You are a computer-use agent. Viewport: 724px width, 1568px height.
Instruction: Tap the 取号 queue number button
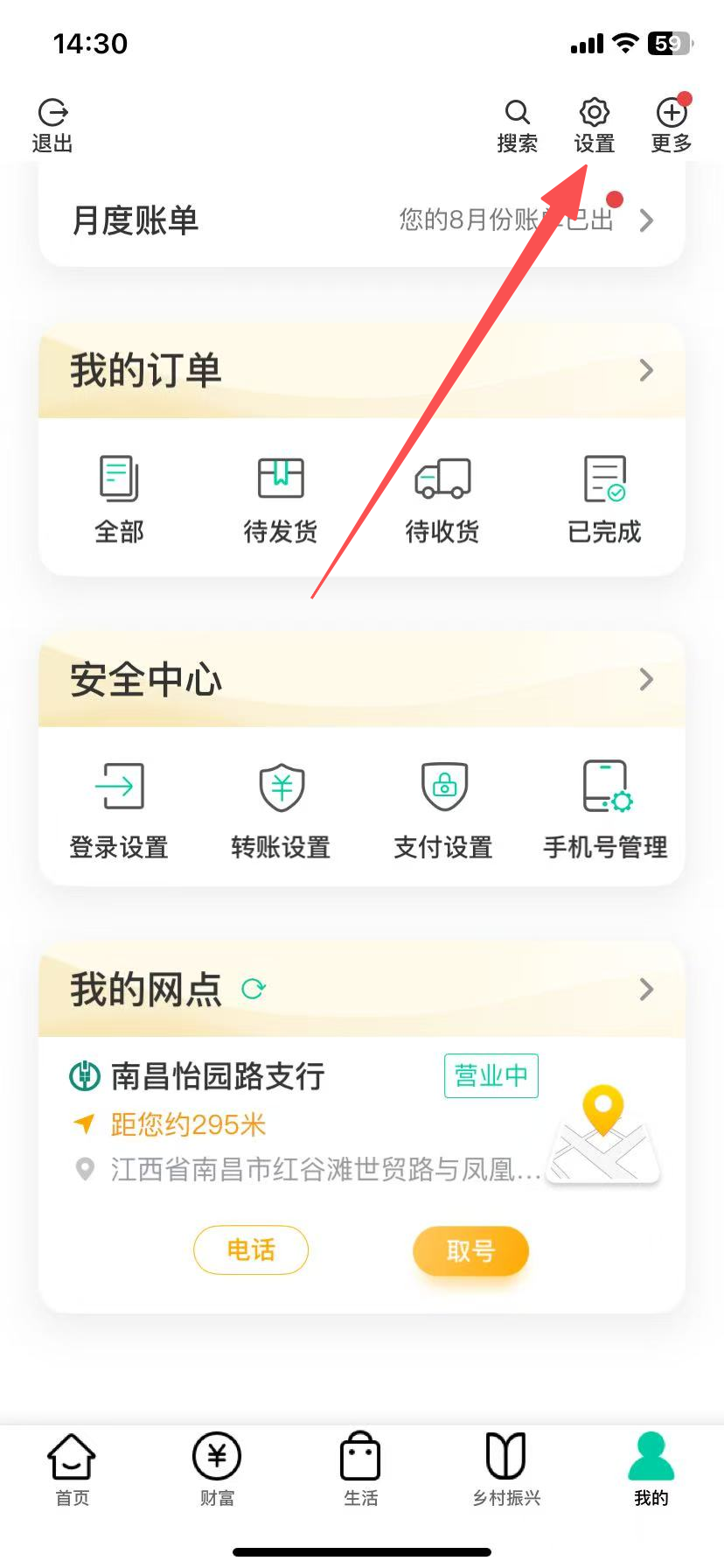click(470, 1251)
